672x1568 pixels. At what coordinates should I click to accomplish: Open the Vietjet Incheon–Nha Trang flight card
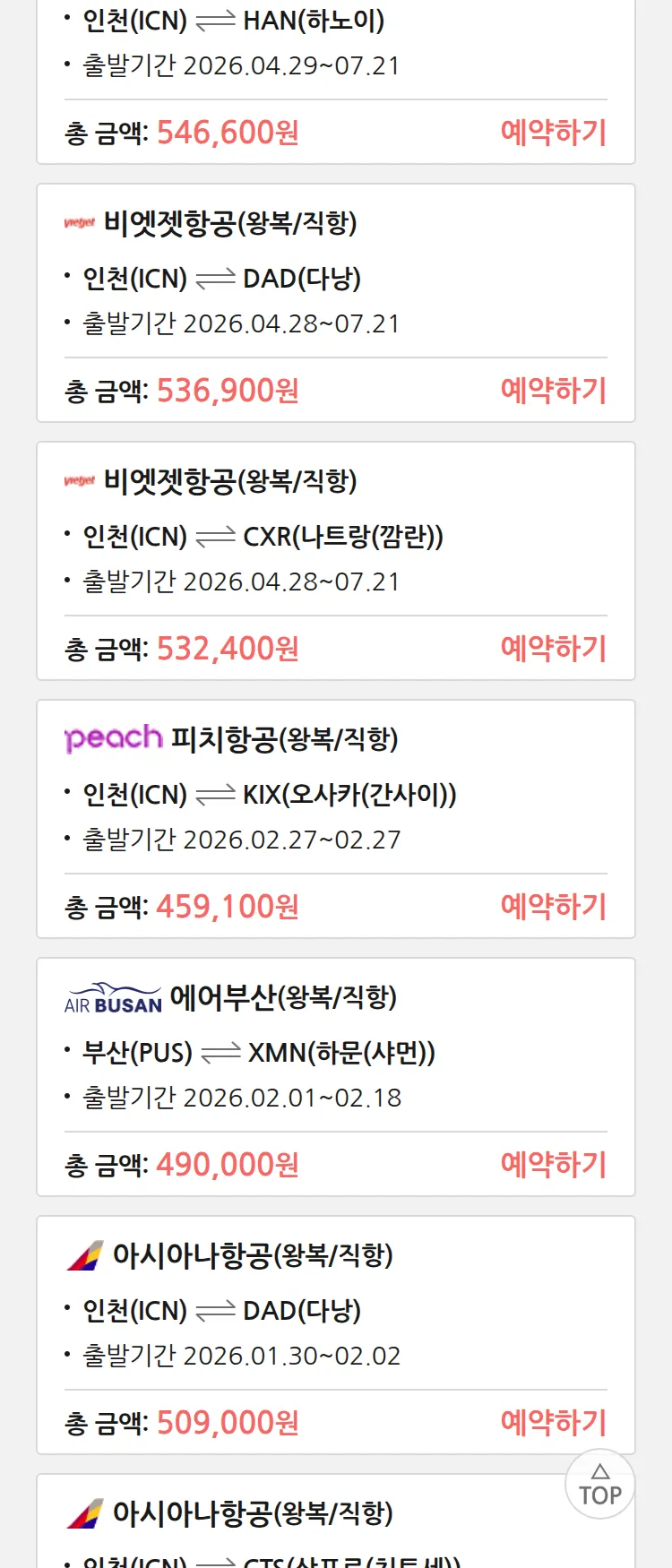(x=335, y=536)
